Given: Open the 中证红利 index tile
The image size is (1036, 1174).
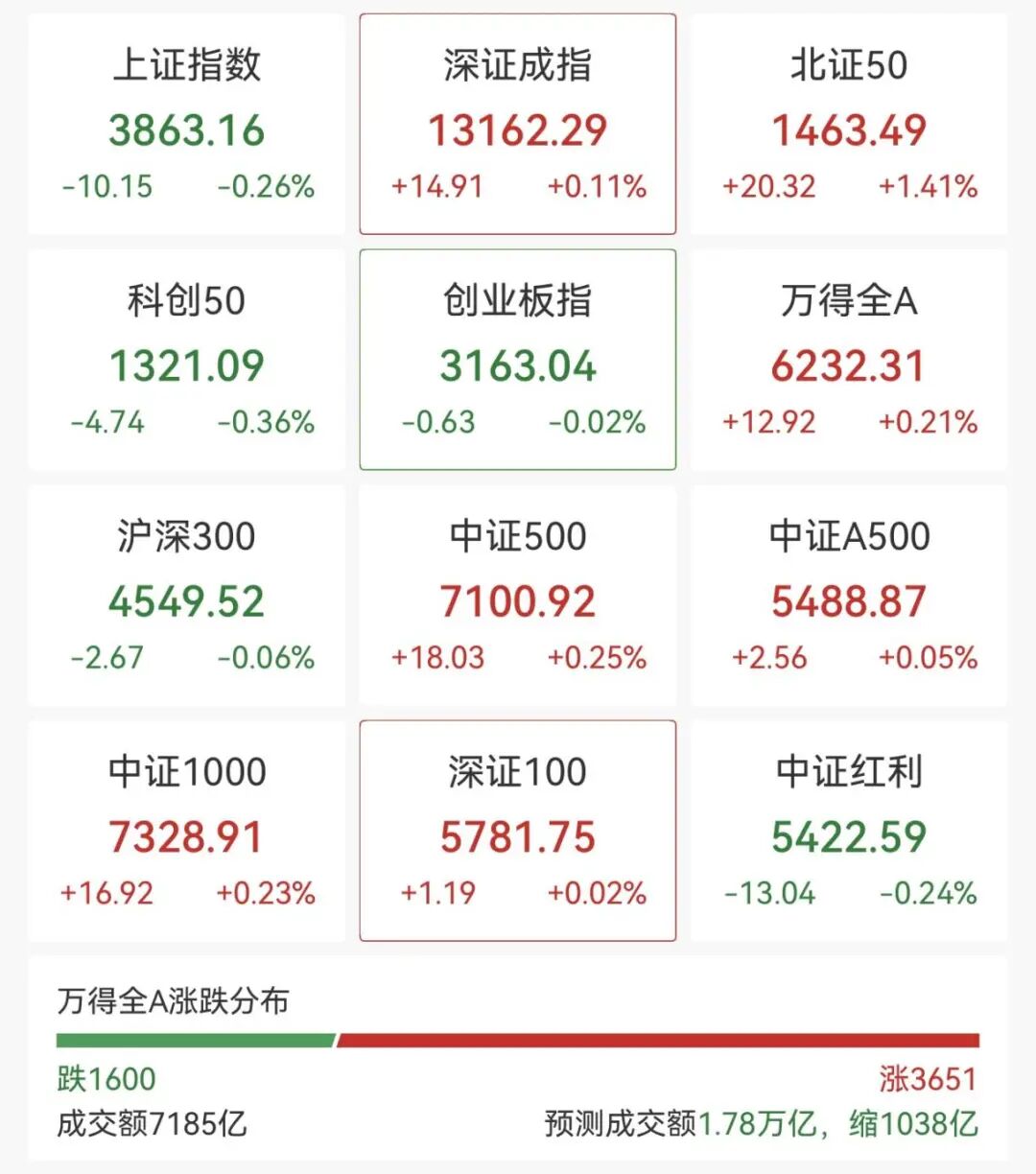Looking at the screenshot, I should click(x=849, y=831).
